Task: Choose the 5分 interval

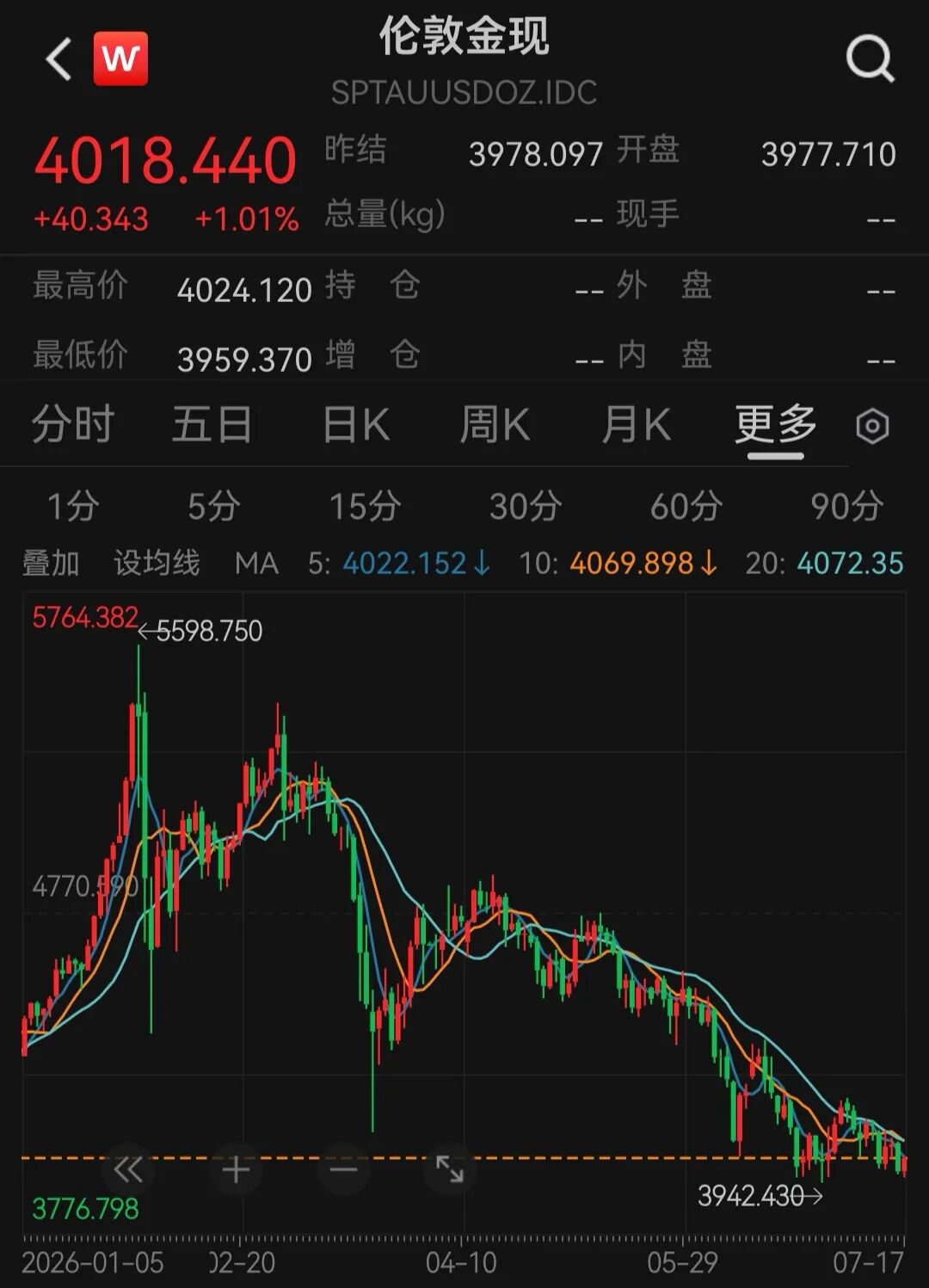Action: 213,507
